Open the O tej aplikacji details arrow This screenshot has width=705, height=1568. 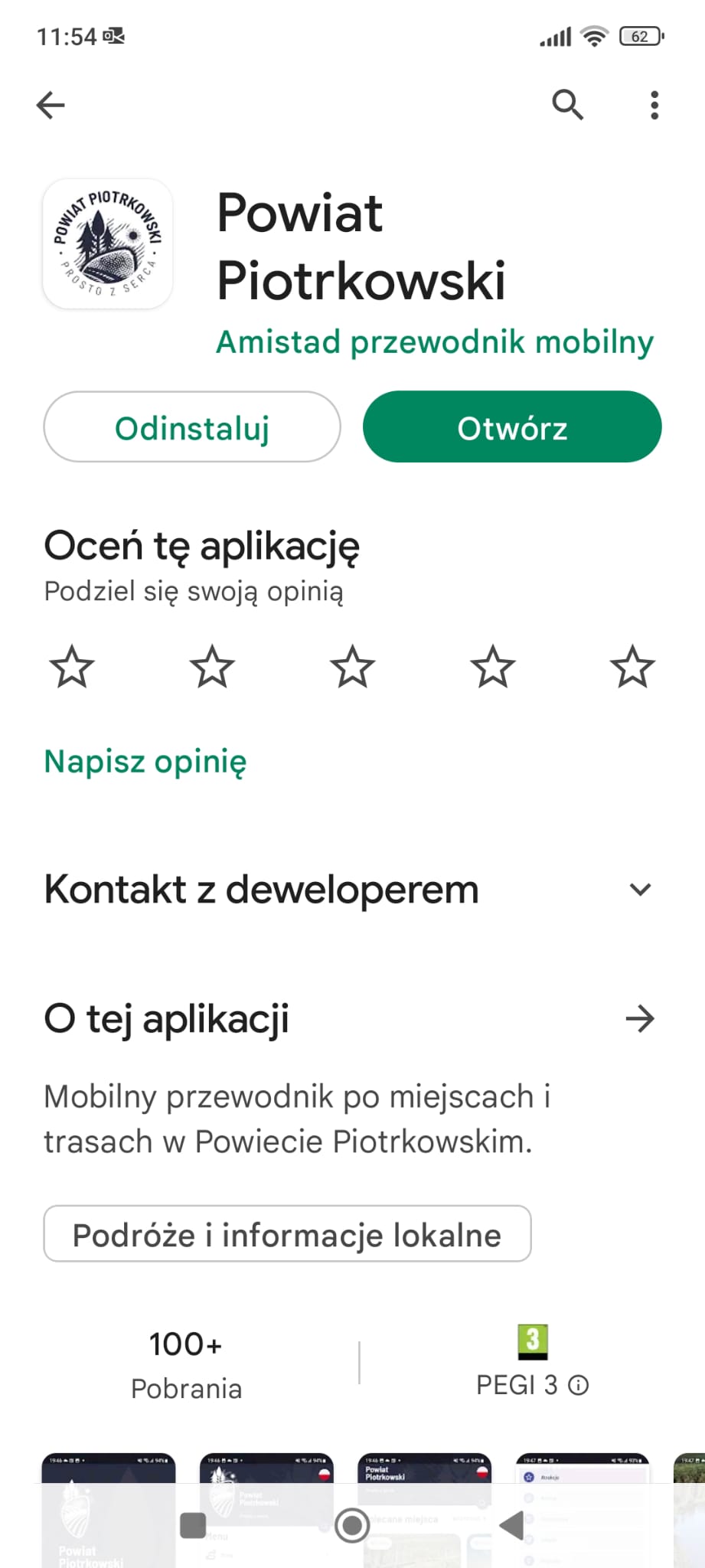point(640,1019)
